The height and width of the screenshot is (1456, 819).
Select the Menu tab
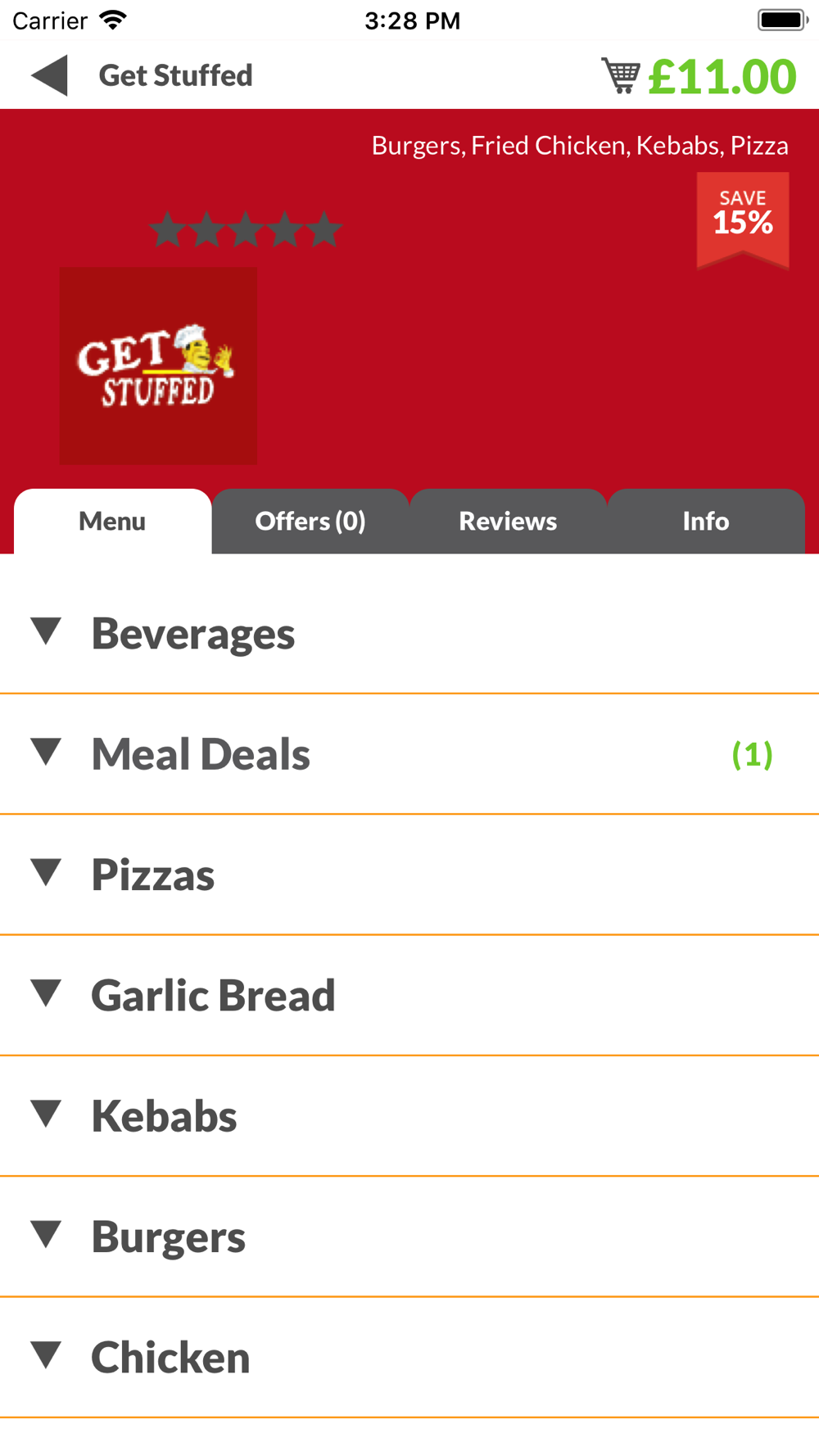112,521
